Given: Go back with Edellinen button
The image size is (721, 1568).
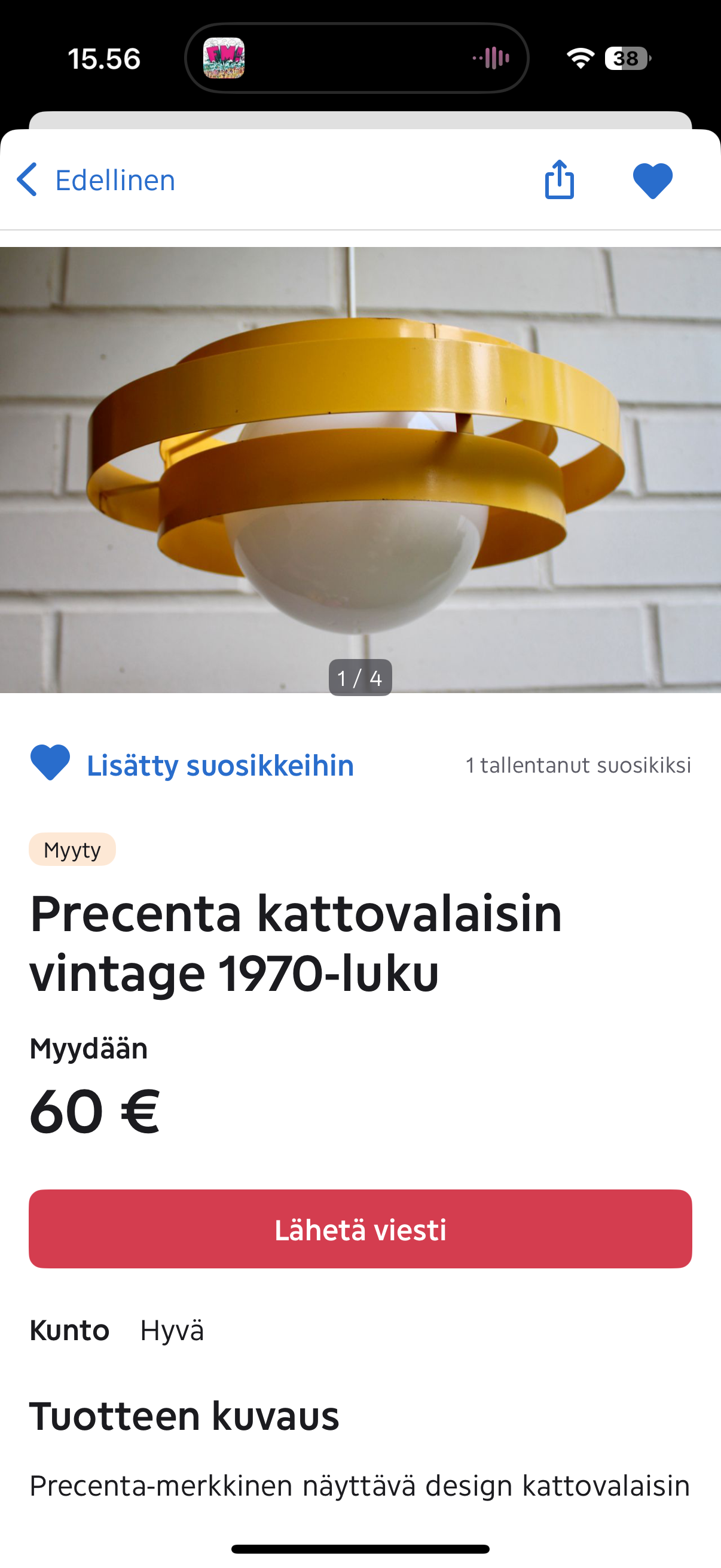Looking at the screenshot, I should point(96,180).
